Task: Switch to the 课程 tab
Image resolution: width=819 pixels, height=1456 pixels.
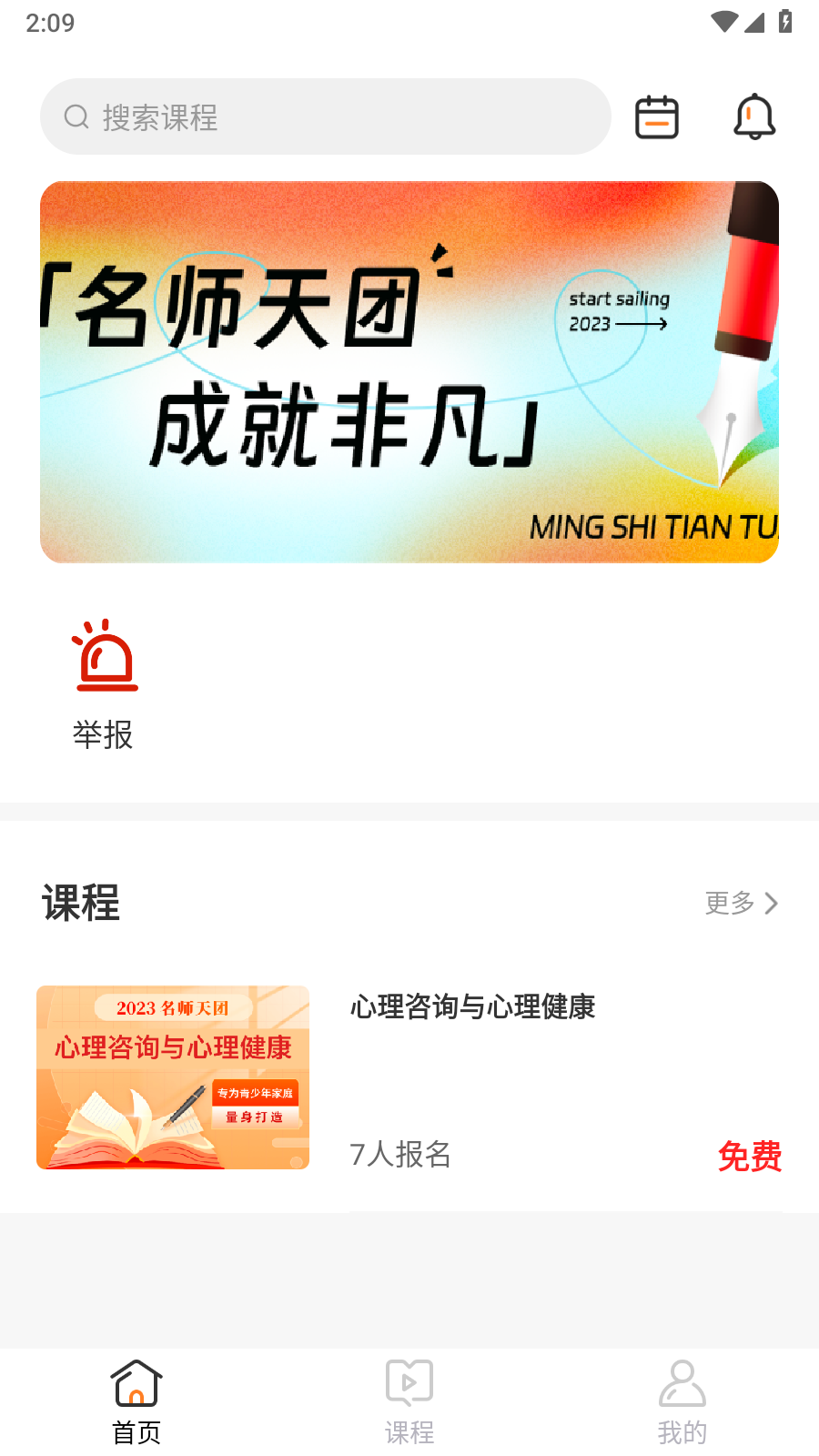Action: click(x=409, y=1402)
